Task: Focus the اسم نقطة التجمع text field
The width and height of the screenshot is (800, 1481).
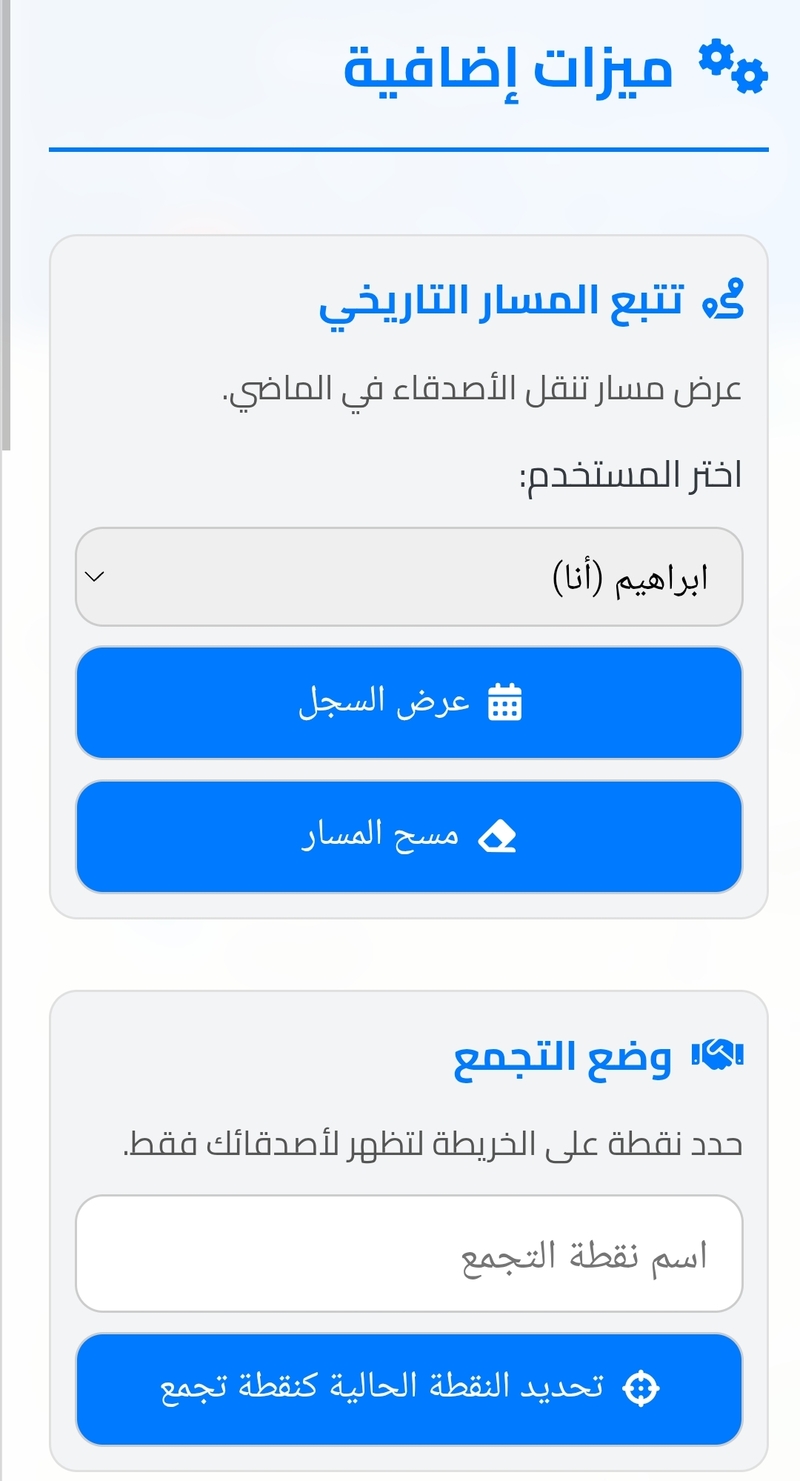Action: tap(409, 1254)
